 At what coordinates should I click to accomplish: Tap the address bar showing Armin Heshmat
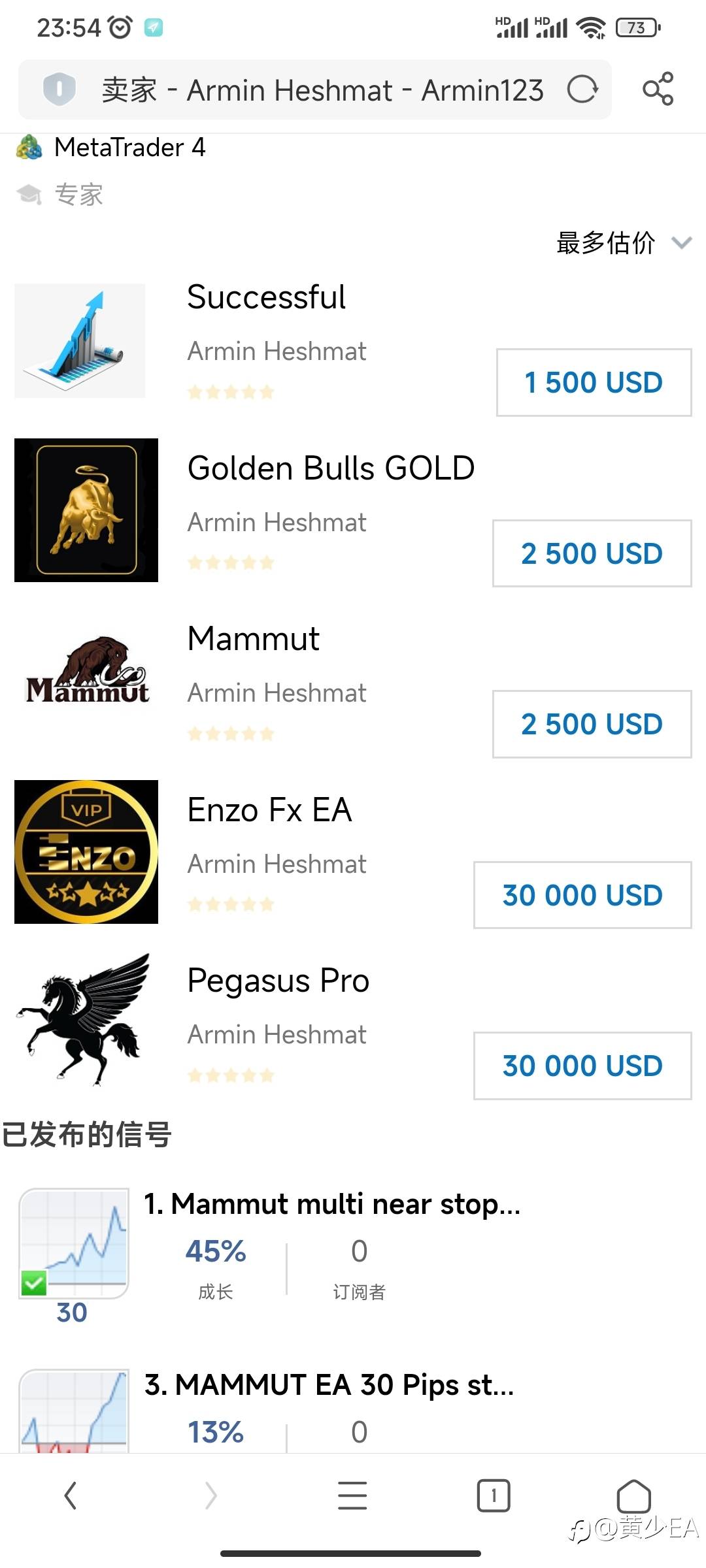coord(315,90)
